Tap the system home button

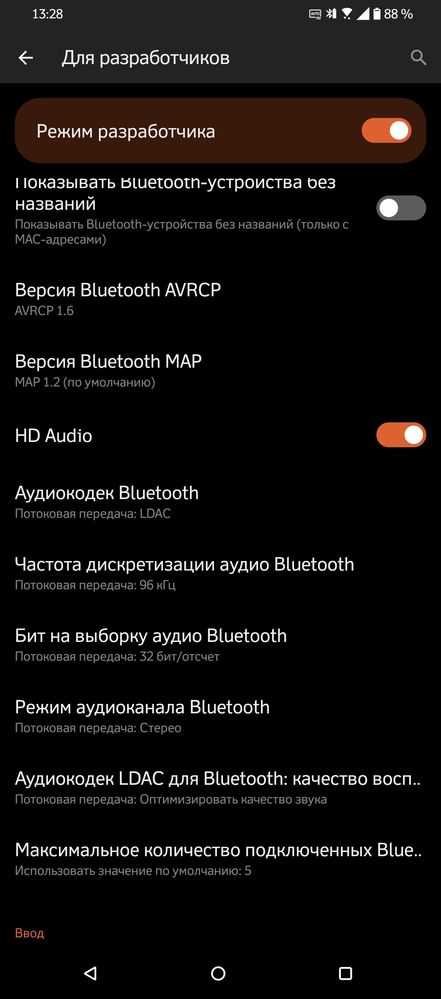click(218, 973)
